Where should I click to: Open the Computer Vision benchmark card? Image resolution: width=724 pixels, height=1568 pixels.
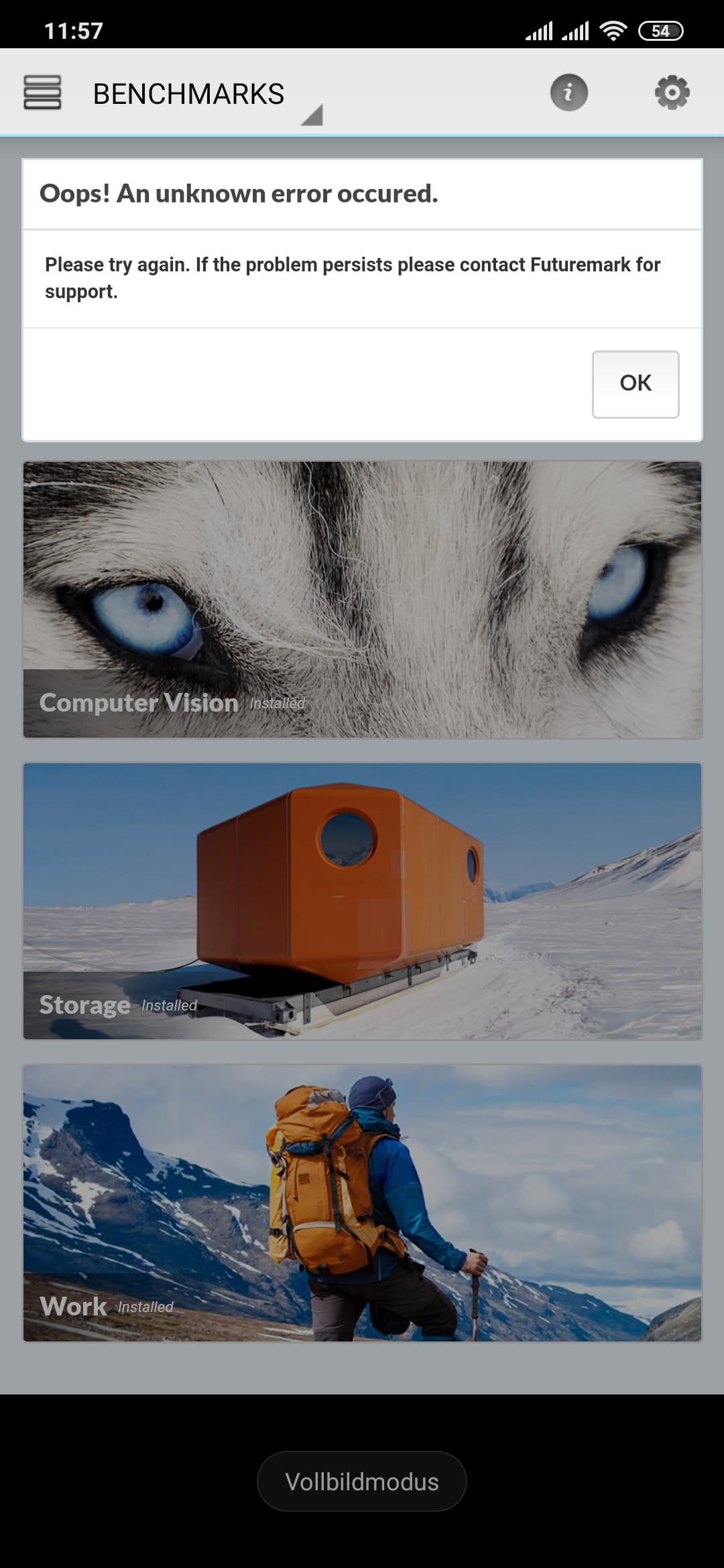click(363, 600)
